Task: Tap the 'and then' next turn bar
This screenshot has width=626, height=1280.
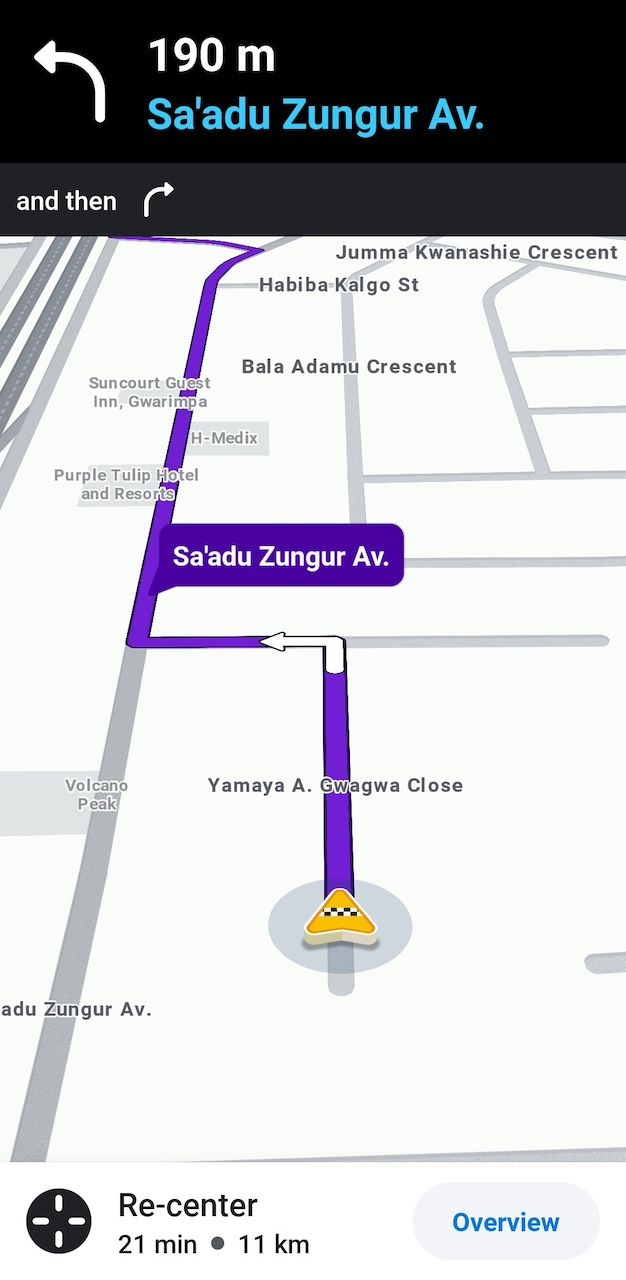Action: pyautogui.click(x=313, y=200)
